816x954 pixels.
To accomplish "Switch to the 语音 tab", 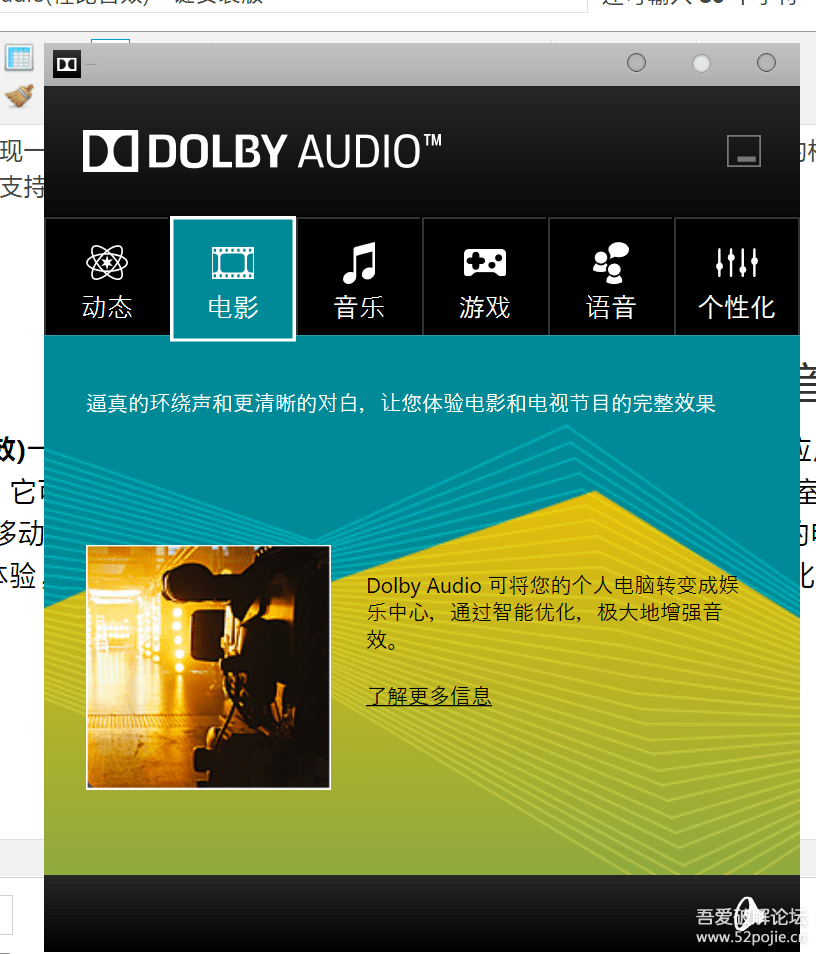I will pyautogui.click(x=611, y=278).
